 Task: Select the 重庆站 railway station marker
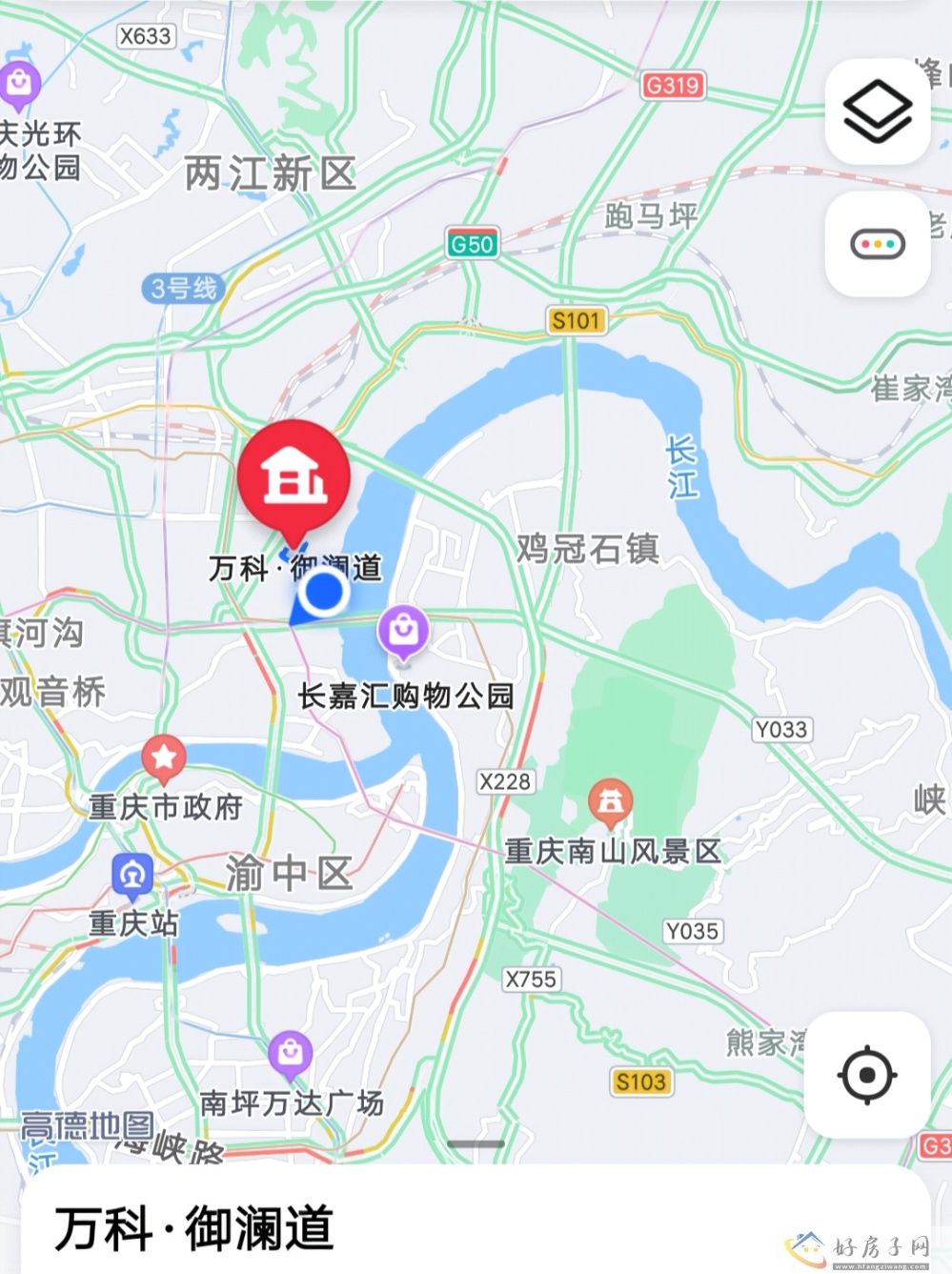point(132,877)
